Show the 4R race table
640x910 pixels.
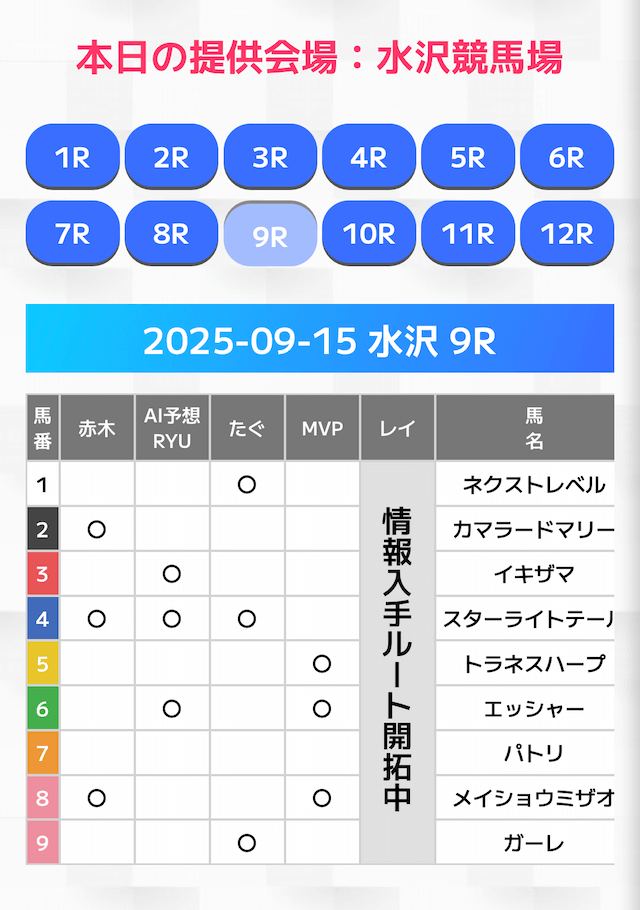[369, 156]
